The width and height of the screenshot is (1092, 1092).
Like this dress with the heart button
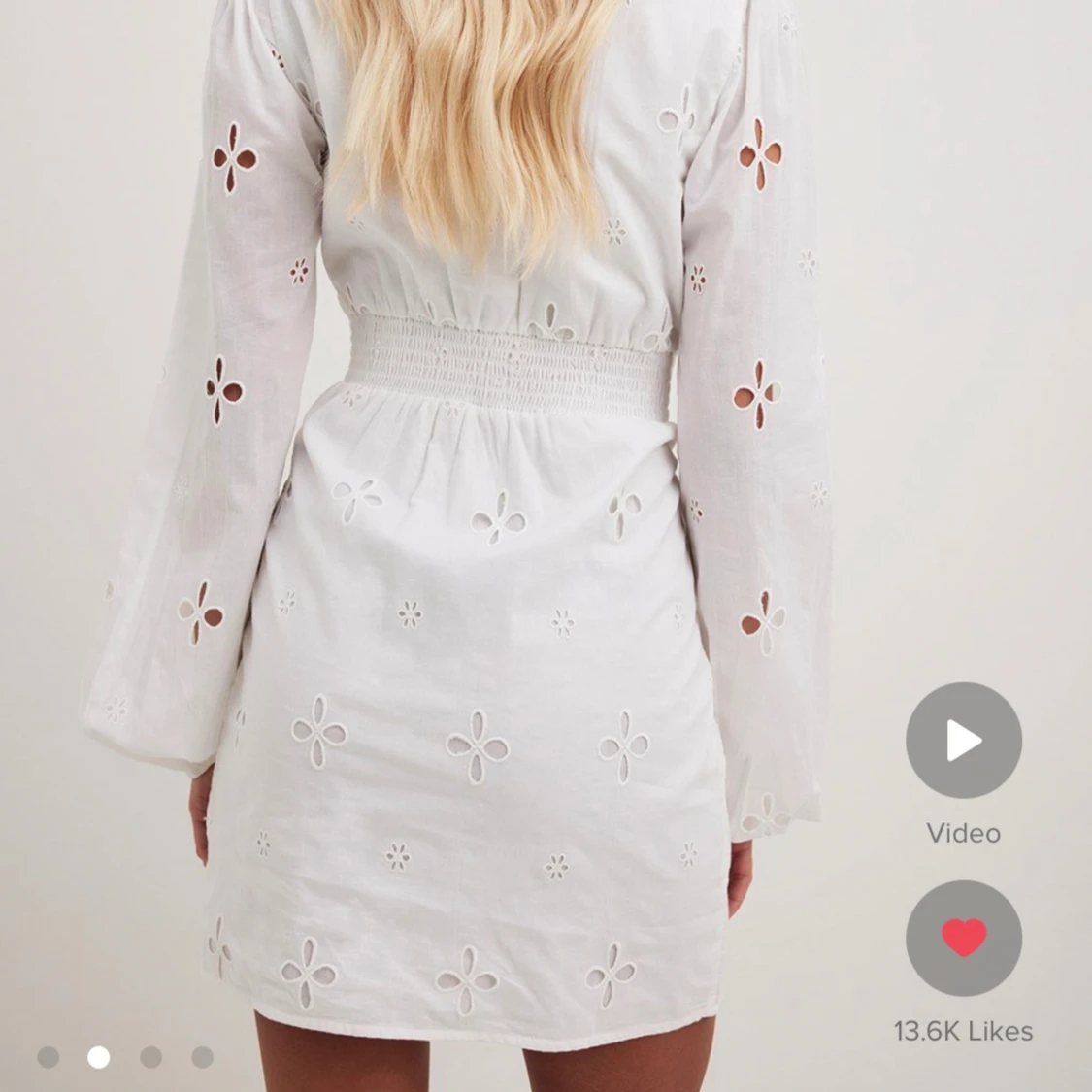pyautogui.click(x=963, y=939)
